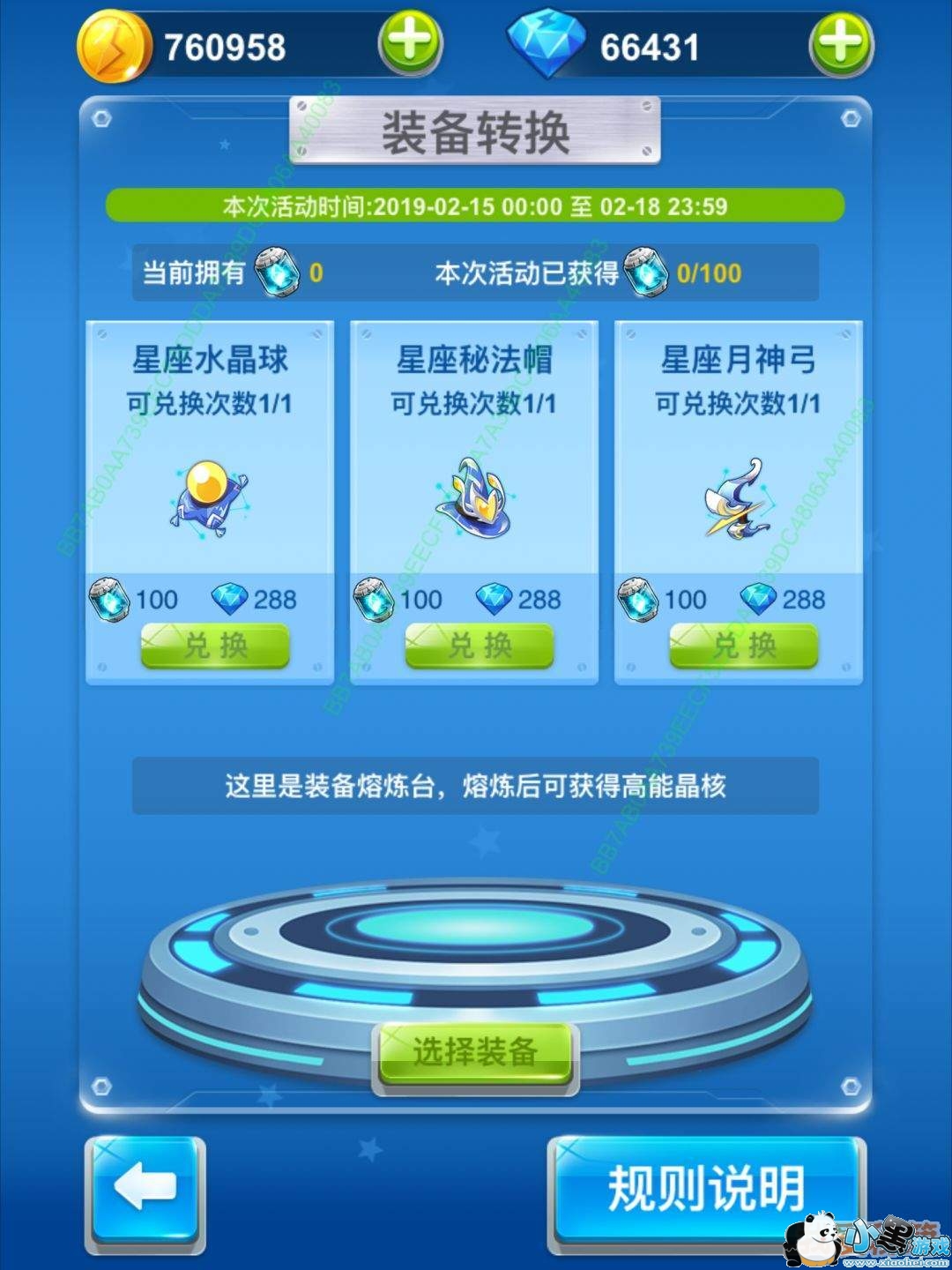Go back with the arrow button
This screenshot has height=1270, width=952.
tap(145, 1192)
